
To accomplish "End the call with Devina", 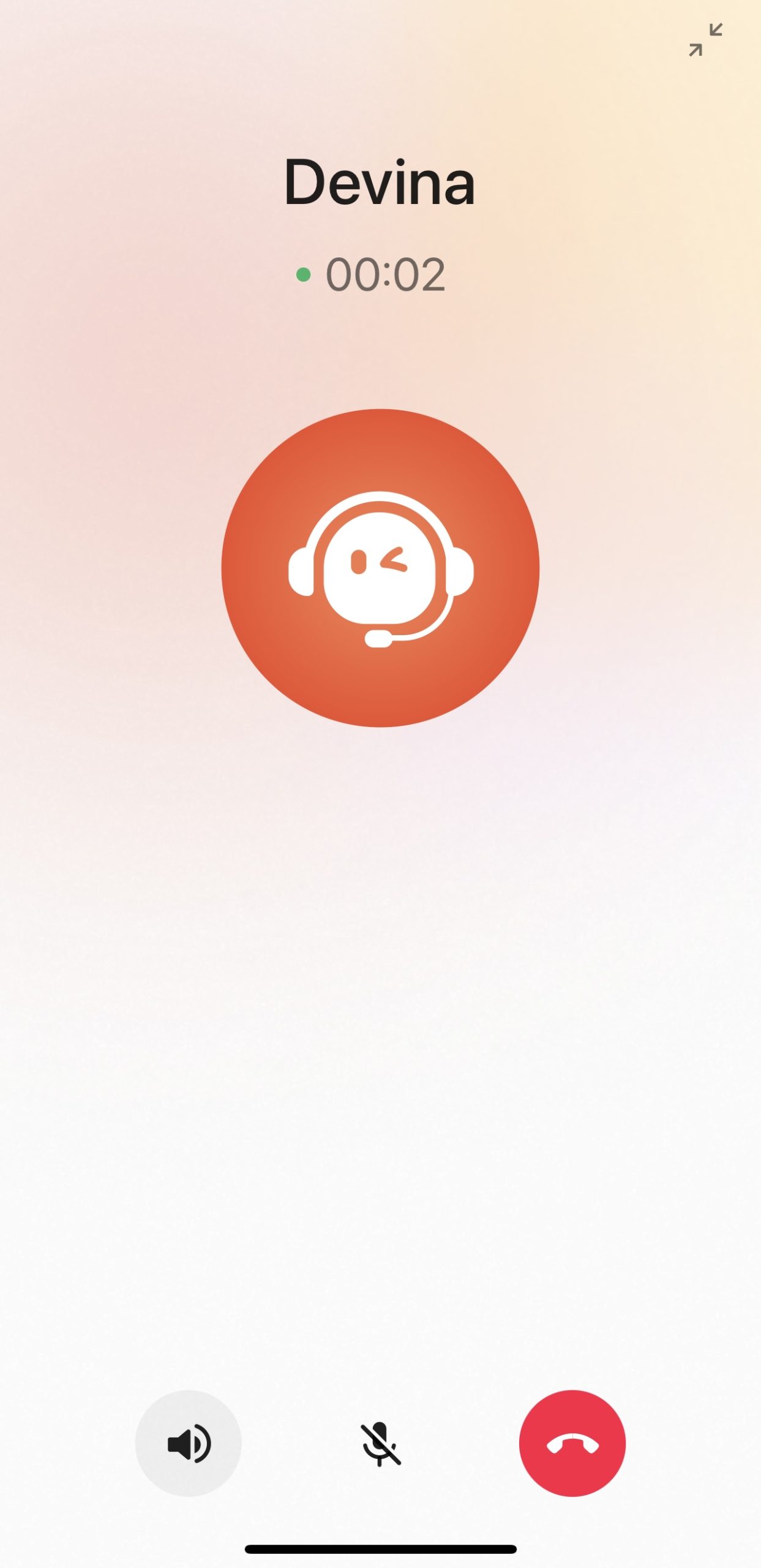I will pyautogui.click(x=572, y=1444).
